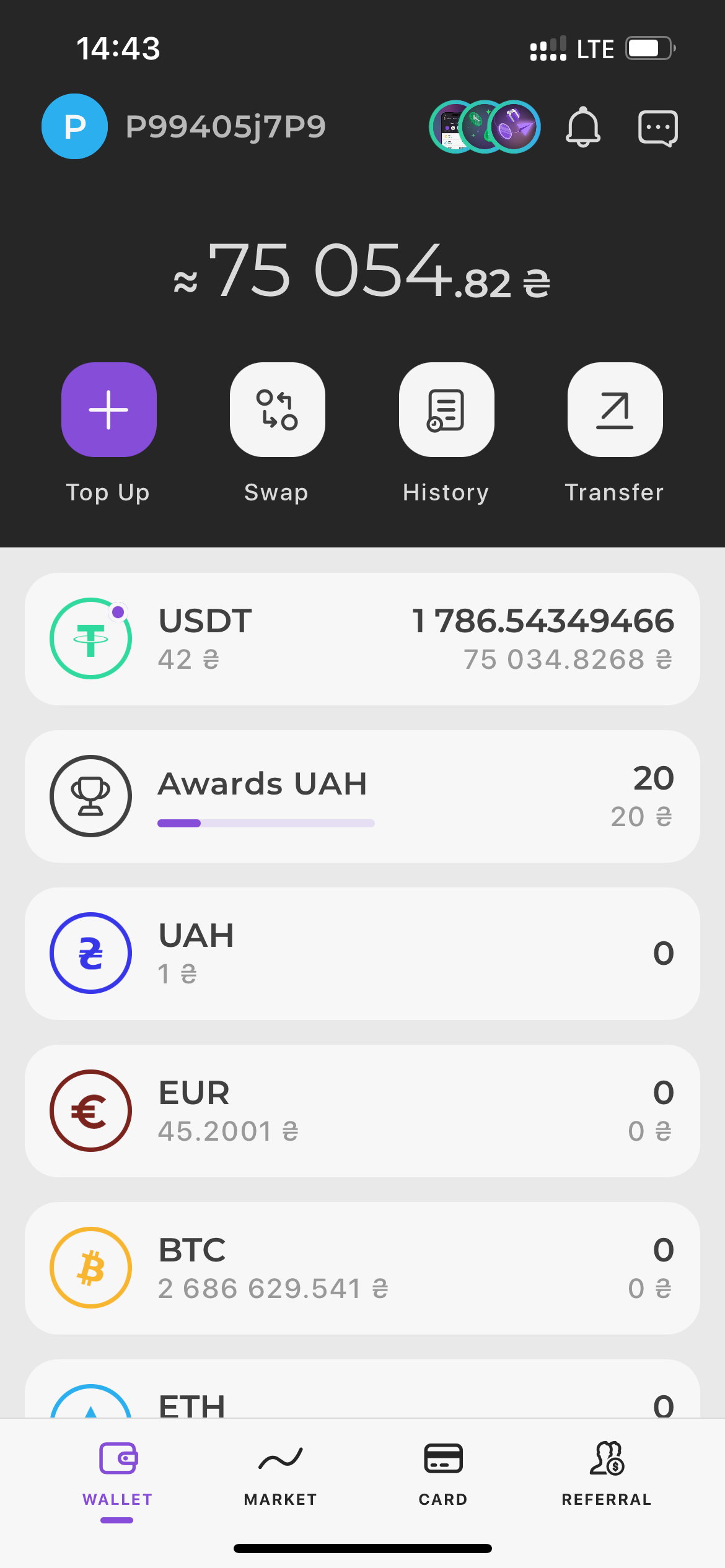Open profile P99405j7P9
The image size is (725, 1568).
(x=183, y=127)
